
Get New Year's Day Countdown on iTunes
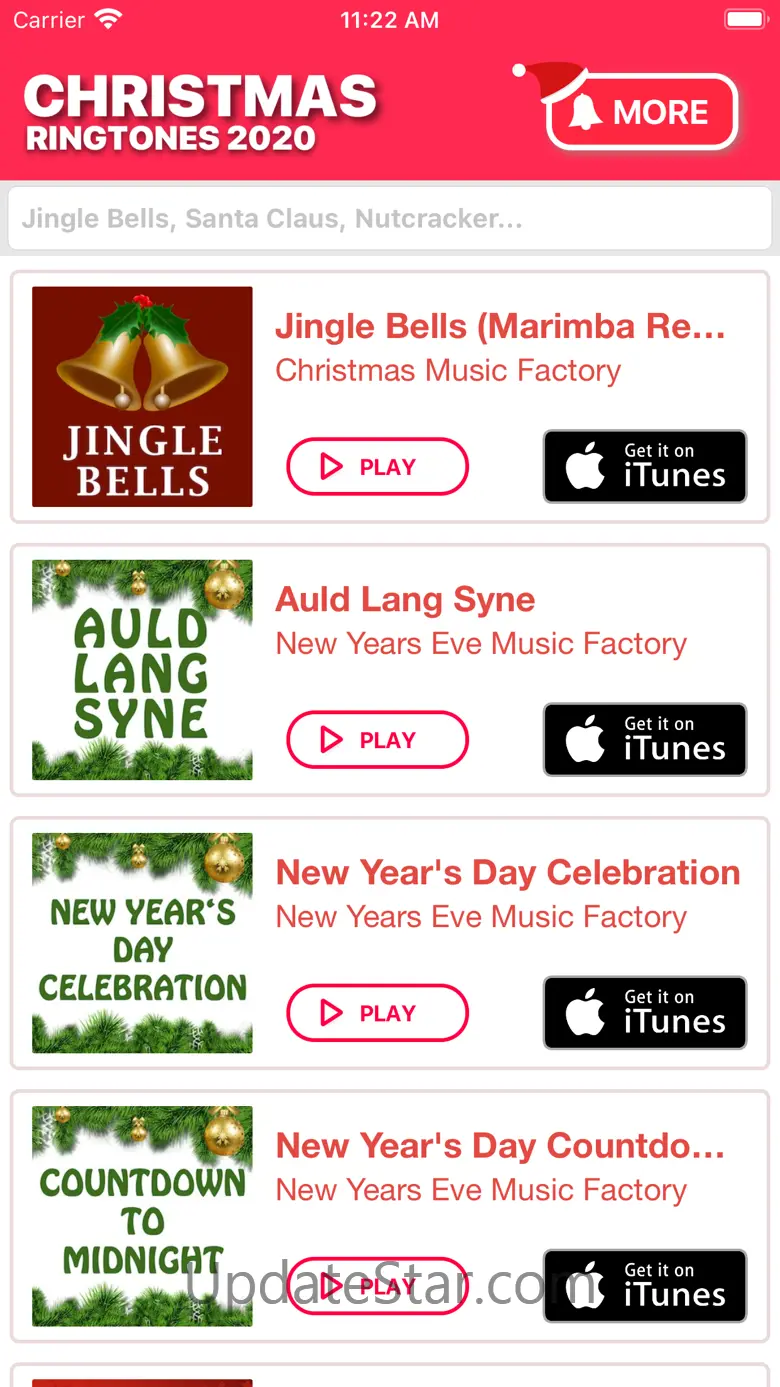coord(645,1286)
